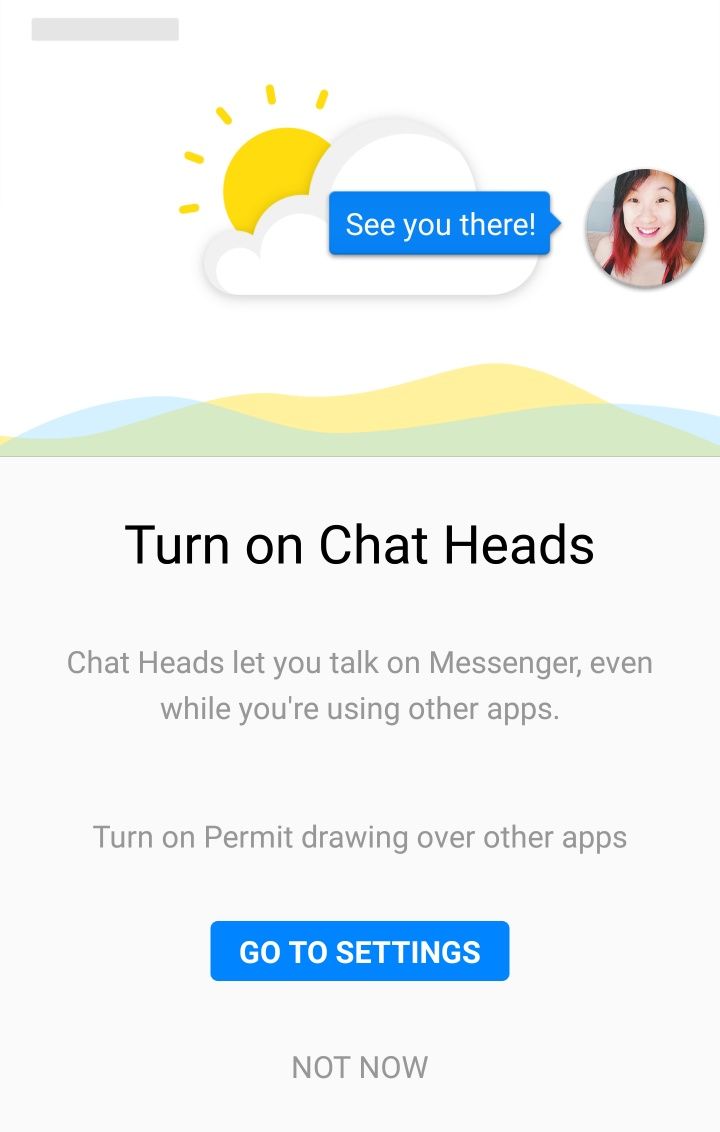The height and width of the screenshot is (1132, 720).
Task: Click the 'Turn on Chat Heads' heading
Action: pyautogui.click(x=359, y=544)
